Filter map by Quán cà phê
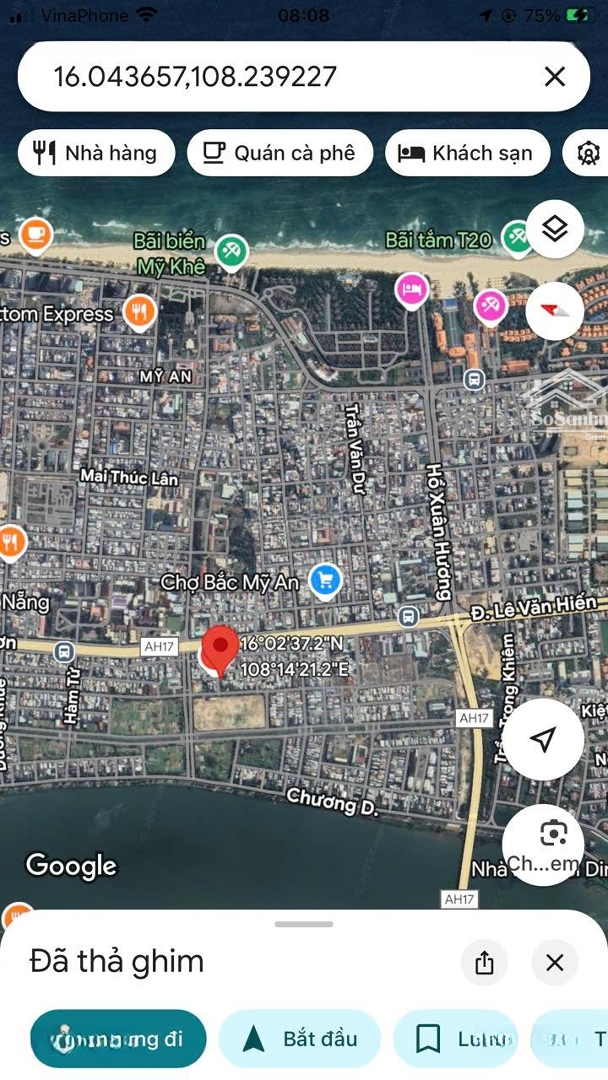608x1080 pixels. click(280, 153)
